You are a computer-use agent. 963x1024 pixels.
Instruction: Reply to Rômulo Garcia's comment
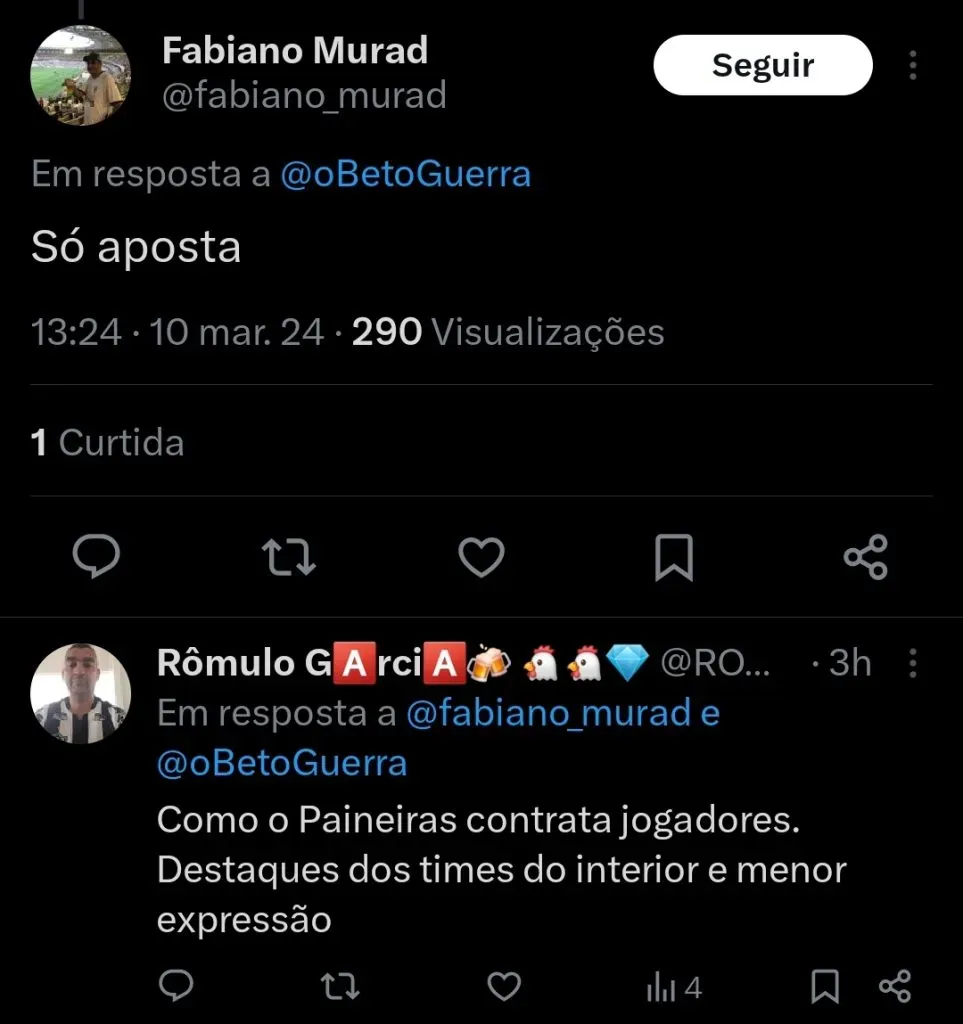pyautogui.click(x=177, y=986)
